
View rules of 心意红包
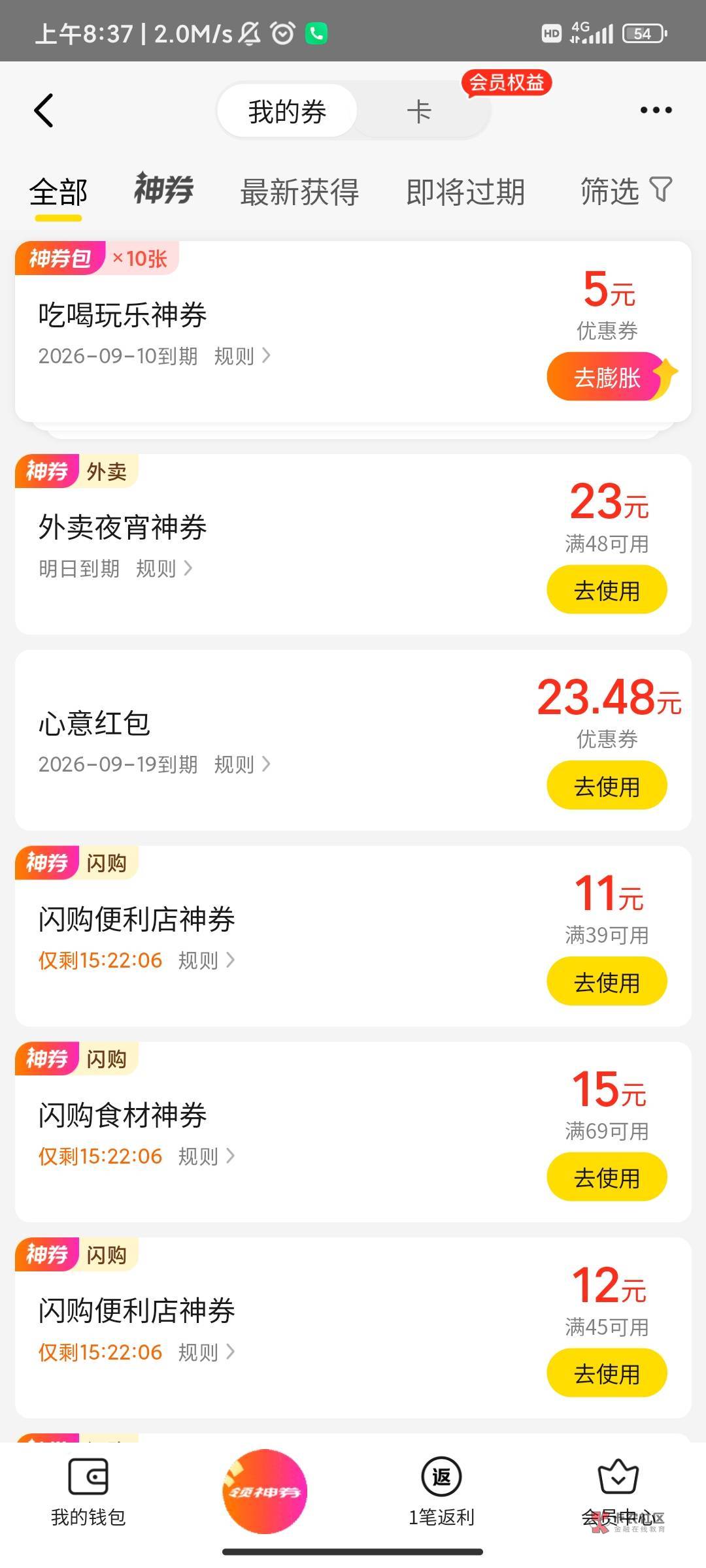243,764
